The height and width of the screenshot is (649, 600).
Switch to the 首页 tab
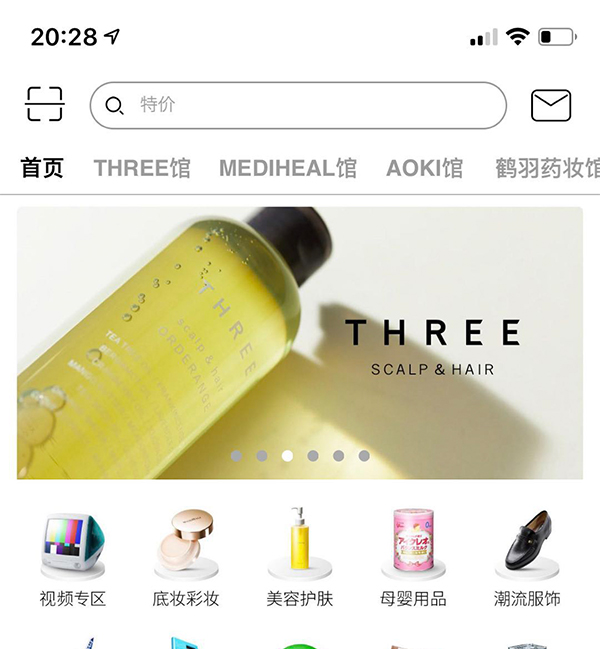(x=42, y=168)
